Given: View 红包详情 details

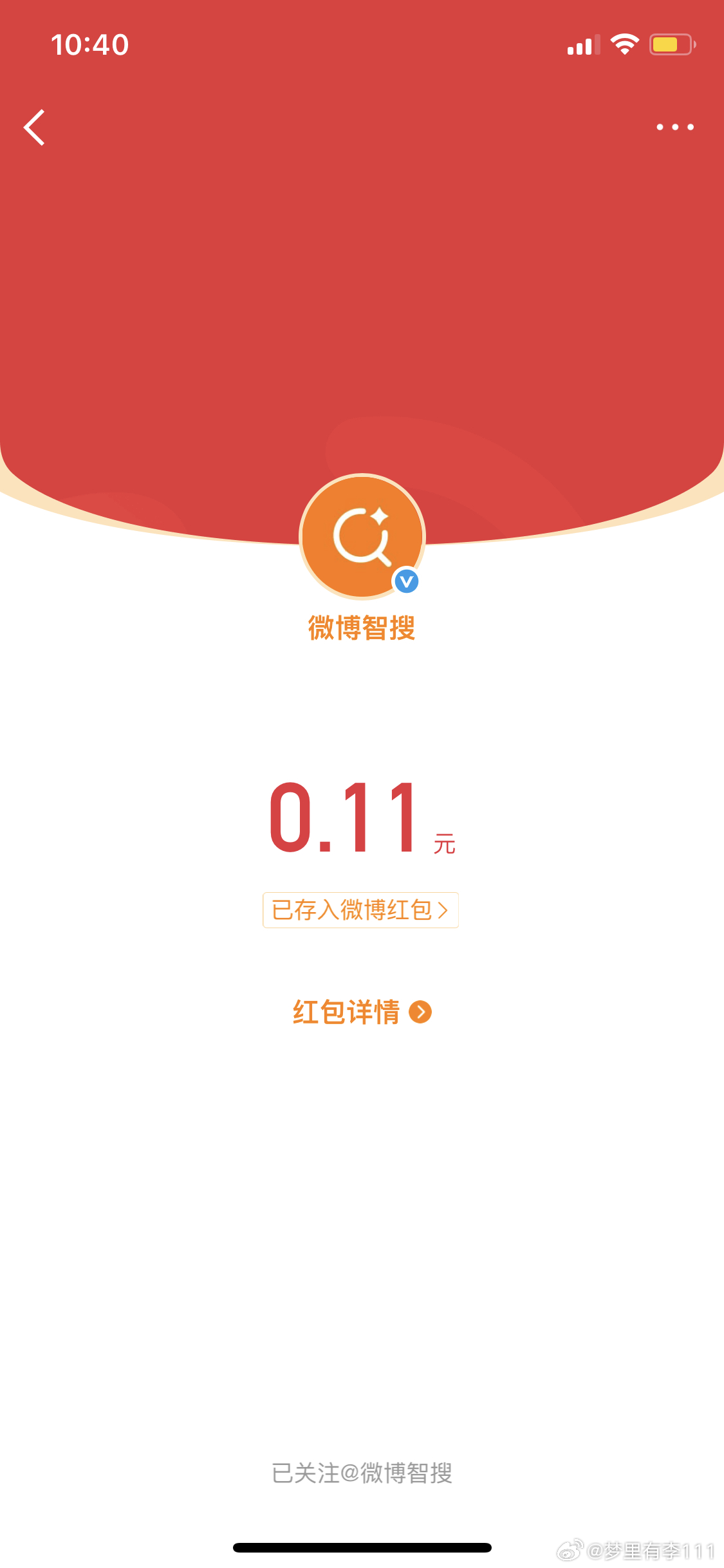Looking at the screenshot, I should 362,1012.
